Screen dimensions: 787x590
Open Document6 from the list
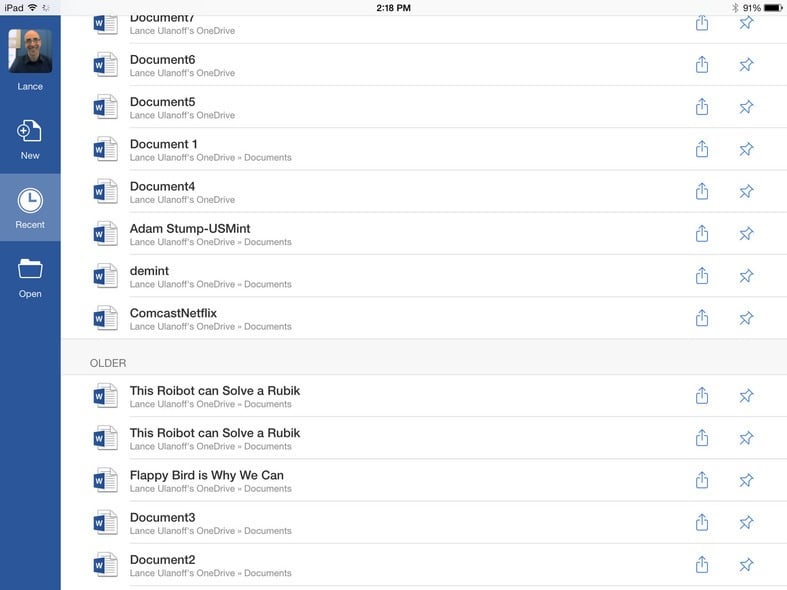coord(163,60)
